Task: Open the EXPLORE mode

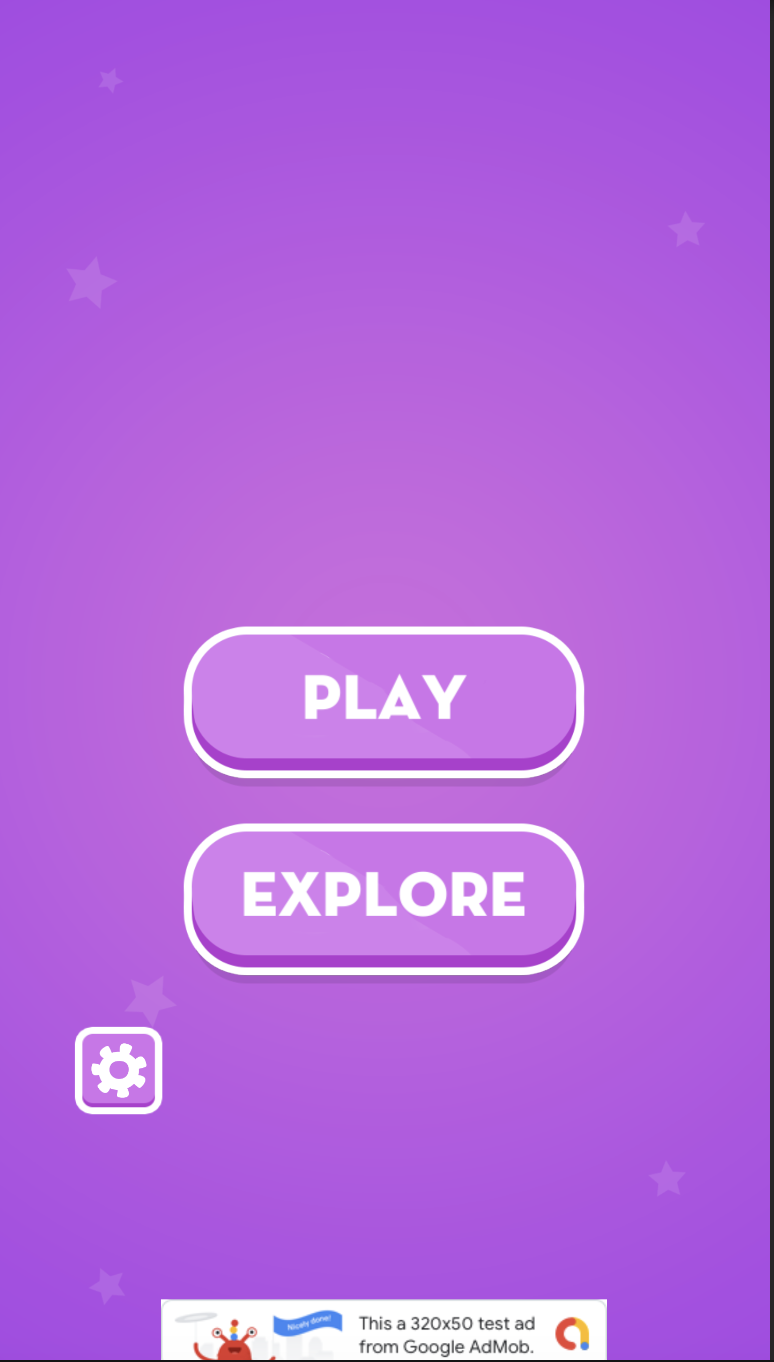Action: click(x=384, y=899)
